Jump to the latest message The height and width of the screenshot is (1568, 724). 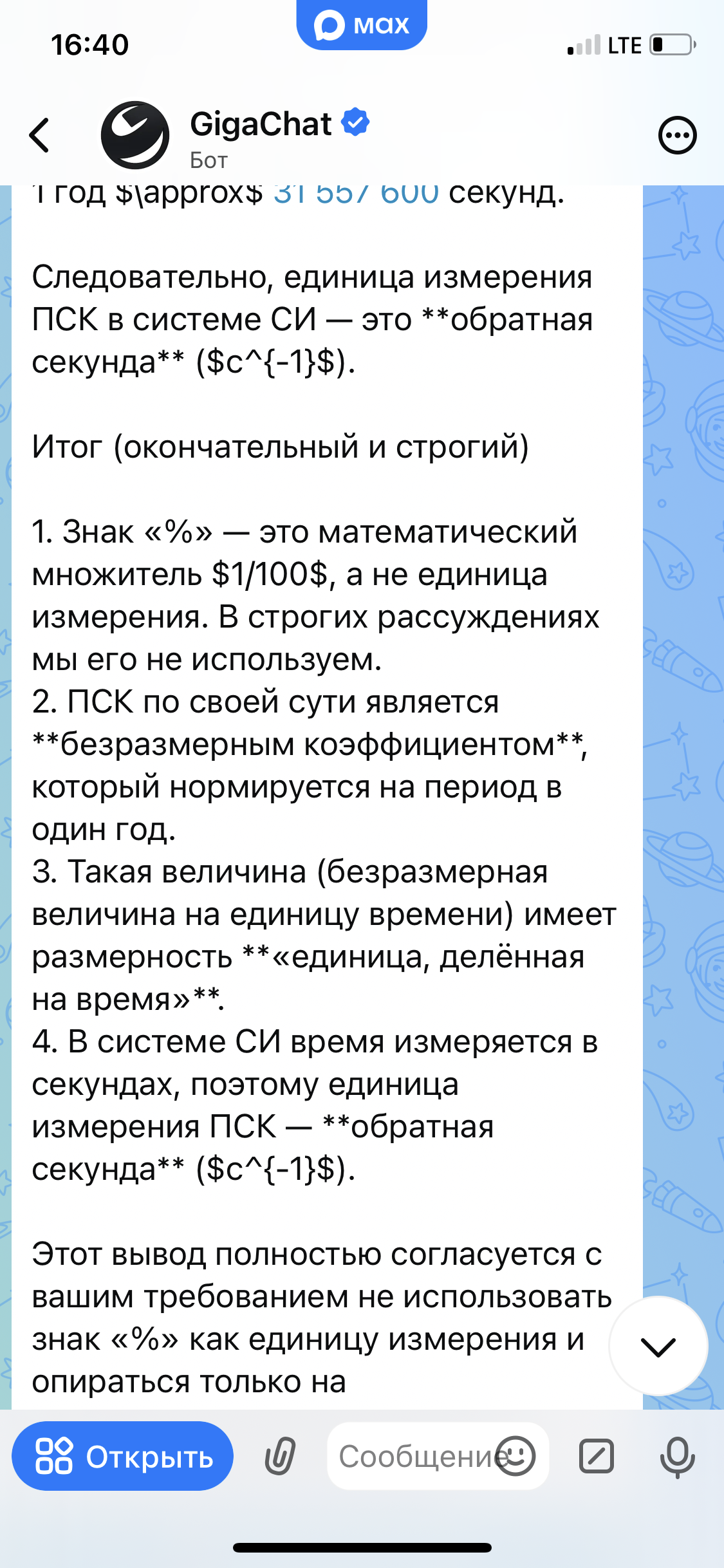[x=658, y=1346]
